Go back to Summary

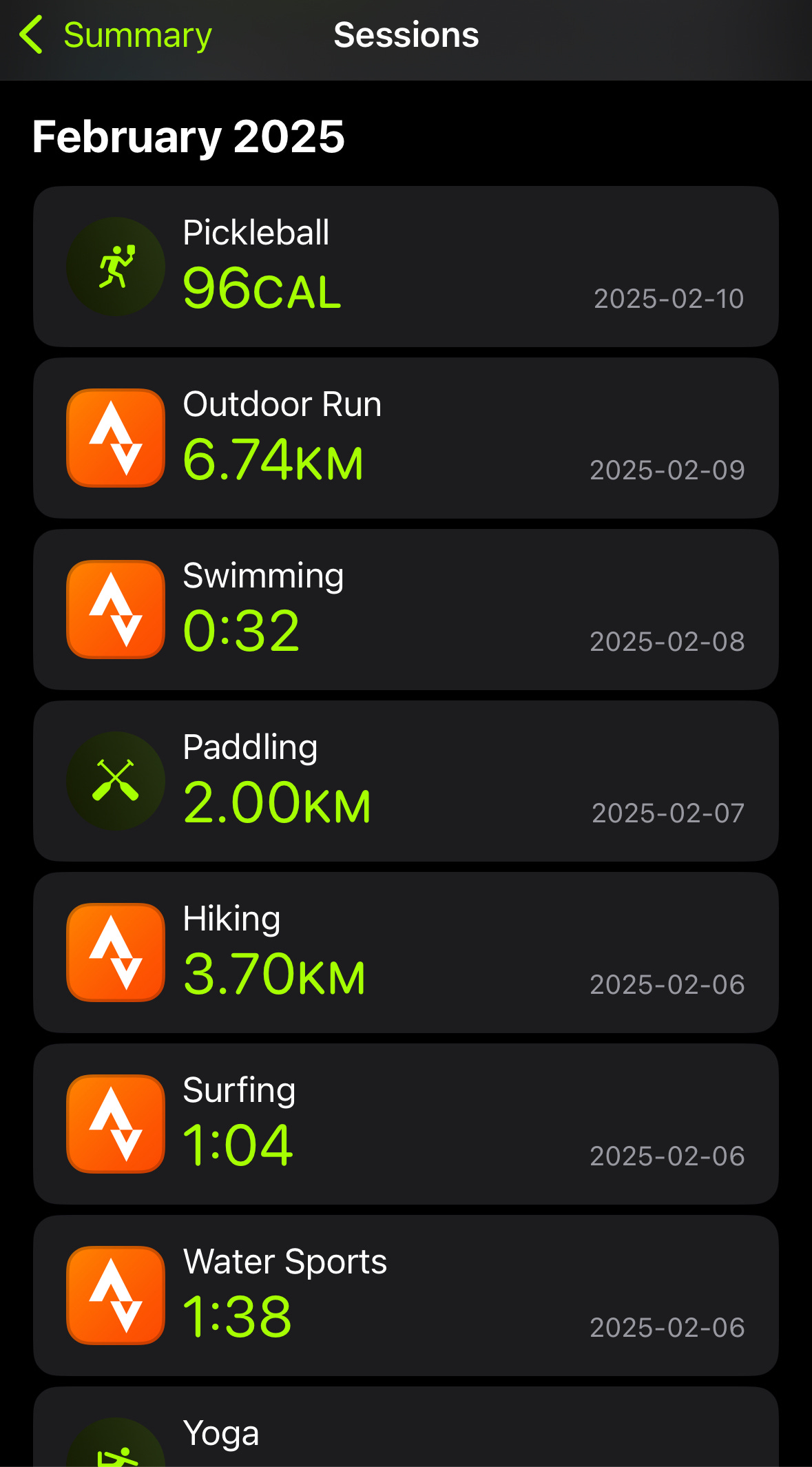[x=116, y=36]
